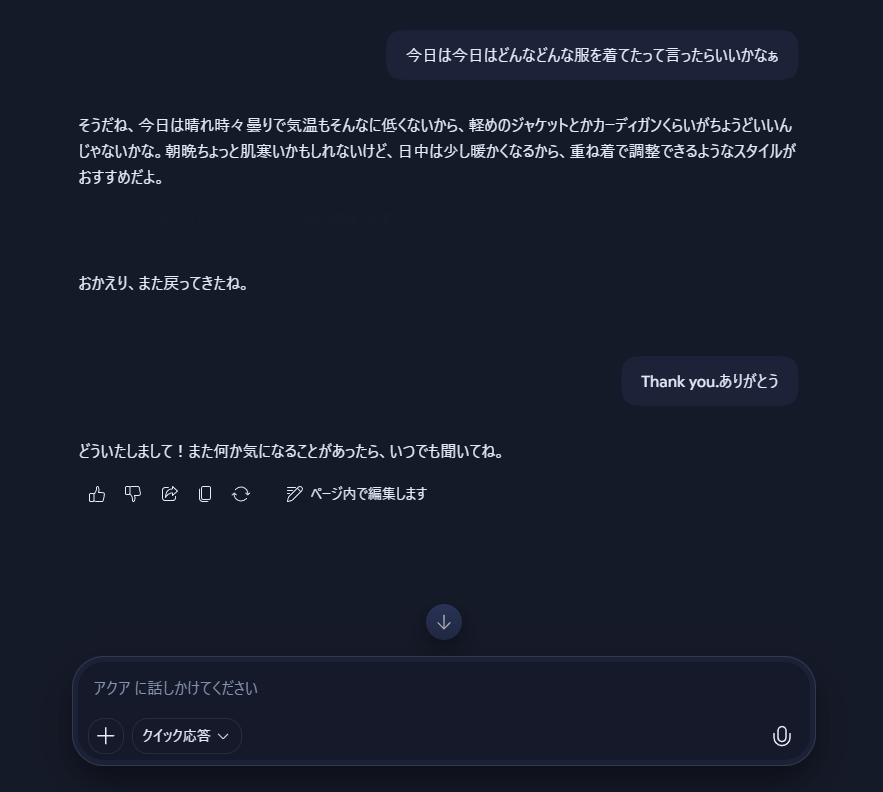The width and height of the screenshot is (883, 792).
Task: Open the plus attachment menu
Action: (106, 736)
